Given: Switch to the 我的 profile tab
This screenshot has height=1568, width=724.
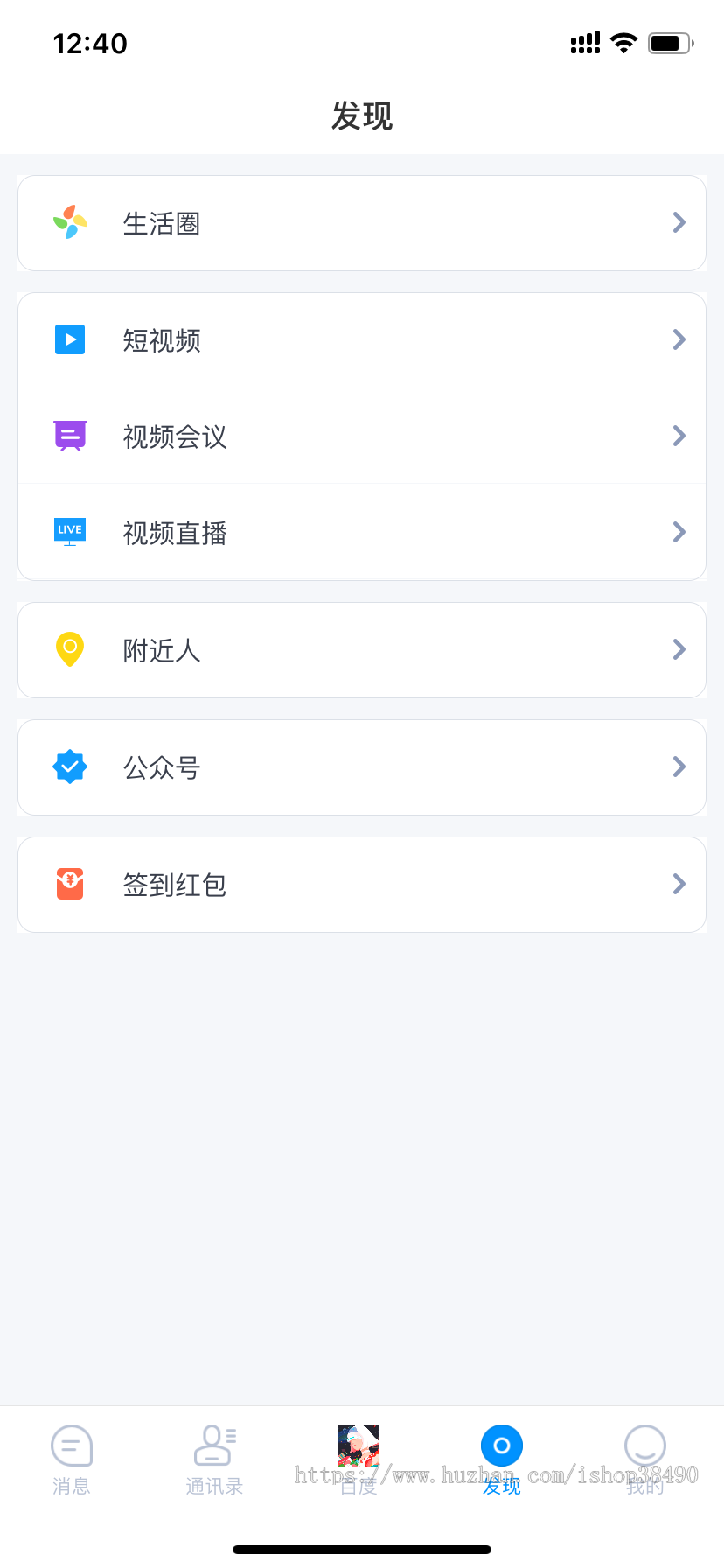Looking at the screenshot, I should click(x=645, y=1460).
